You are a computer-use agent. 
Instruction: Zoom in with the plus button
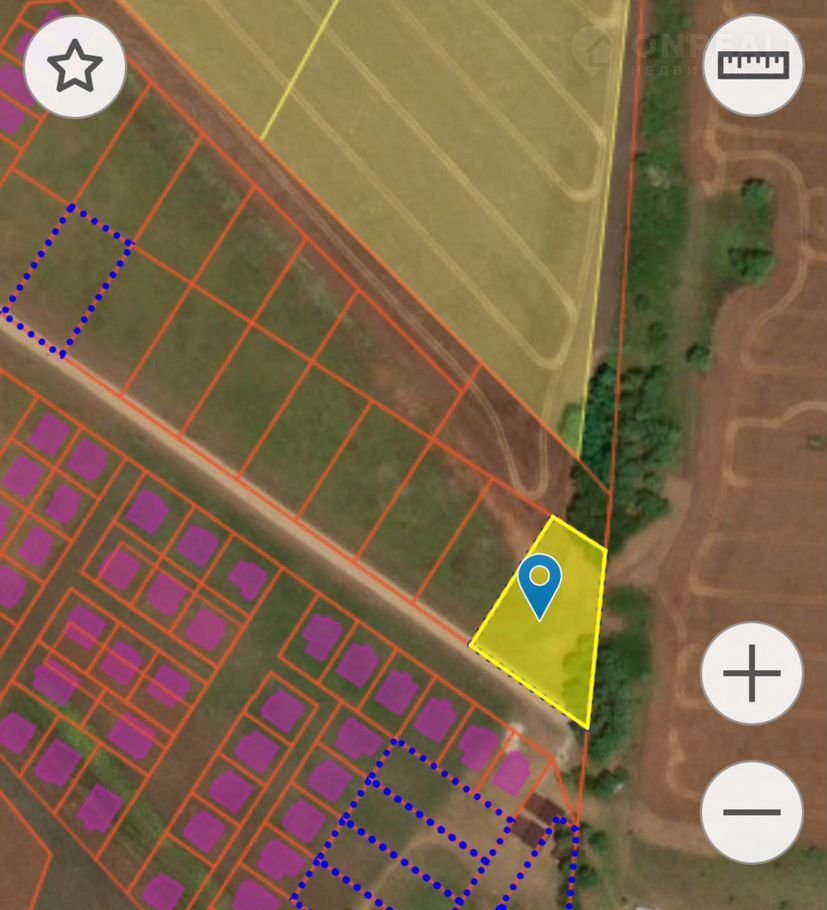tap(751, 673)
